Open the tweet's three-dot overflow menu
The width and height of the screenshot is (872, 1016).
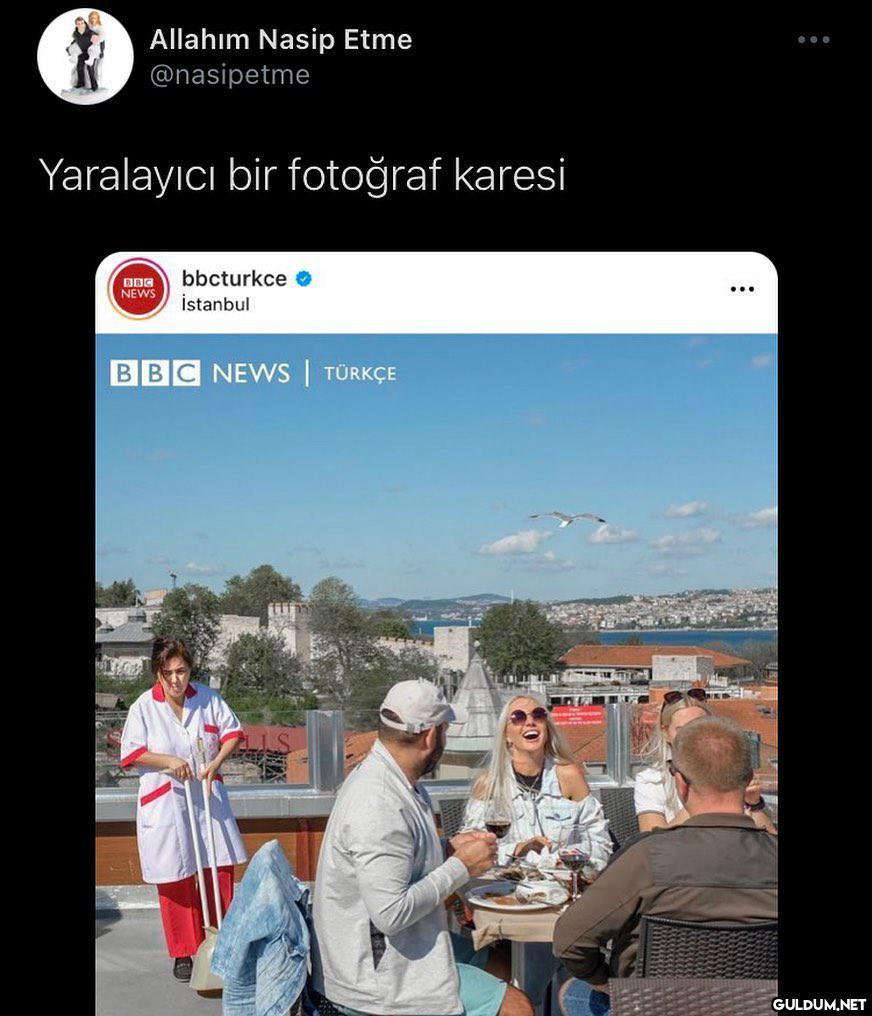(813, 40)
